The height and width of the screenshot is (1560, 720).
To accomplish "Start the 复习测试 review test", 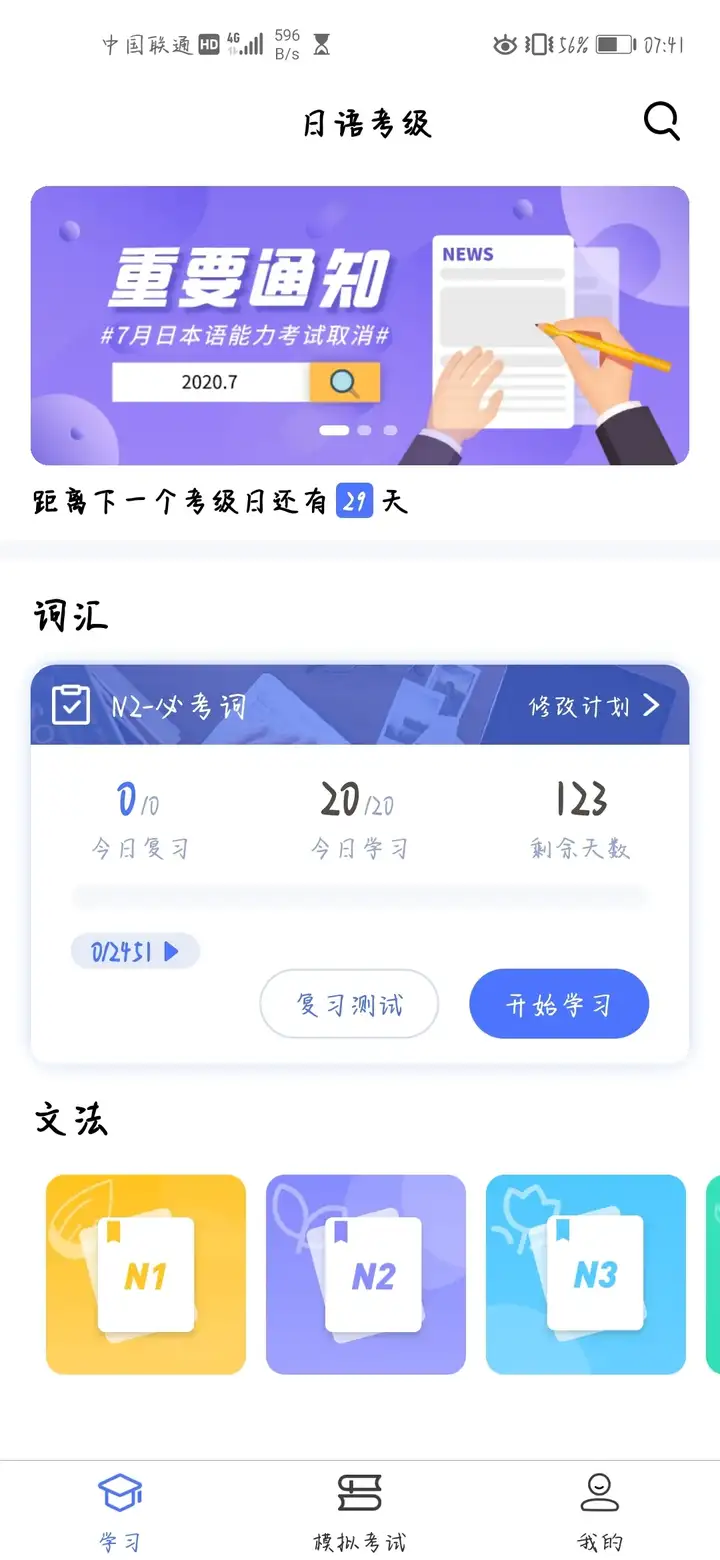I will [349, 1003].
